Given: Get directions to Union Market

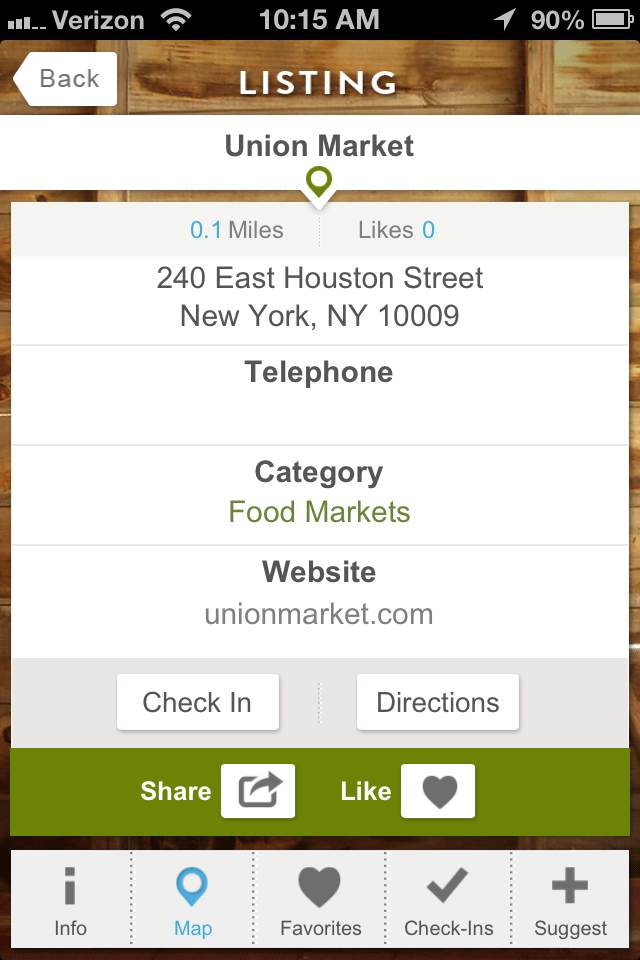Looking at the screenshot, I should tap(437, 702).
